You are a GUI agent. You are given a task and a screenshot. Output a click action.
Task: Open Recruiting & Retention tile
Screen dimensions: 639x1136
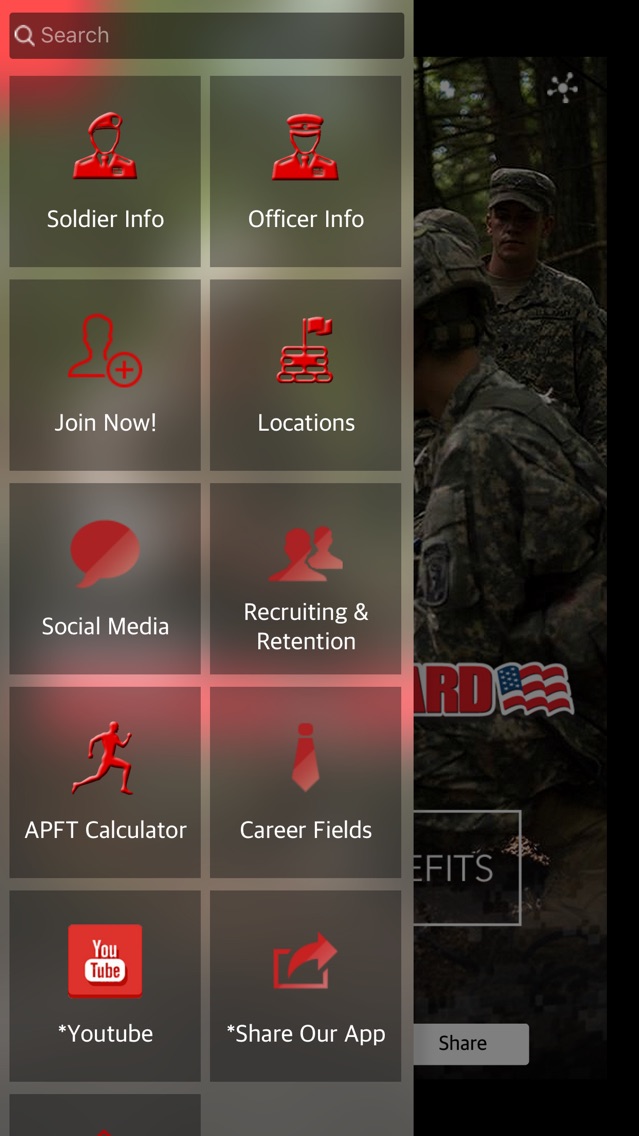[x=306, y=578]
